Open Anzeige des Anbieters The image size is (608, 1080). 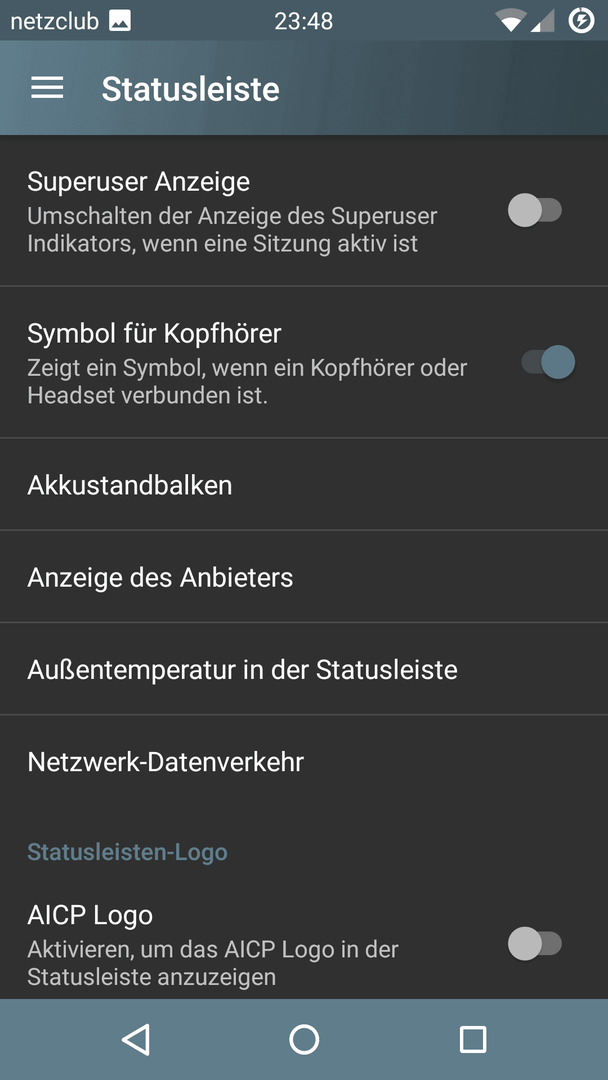point(304,577)
